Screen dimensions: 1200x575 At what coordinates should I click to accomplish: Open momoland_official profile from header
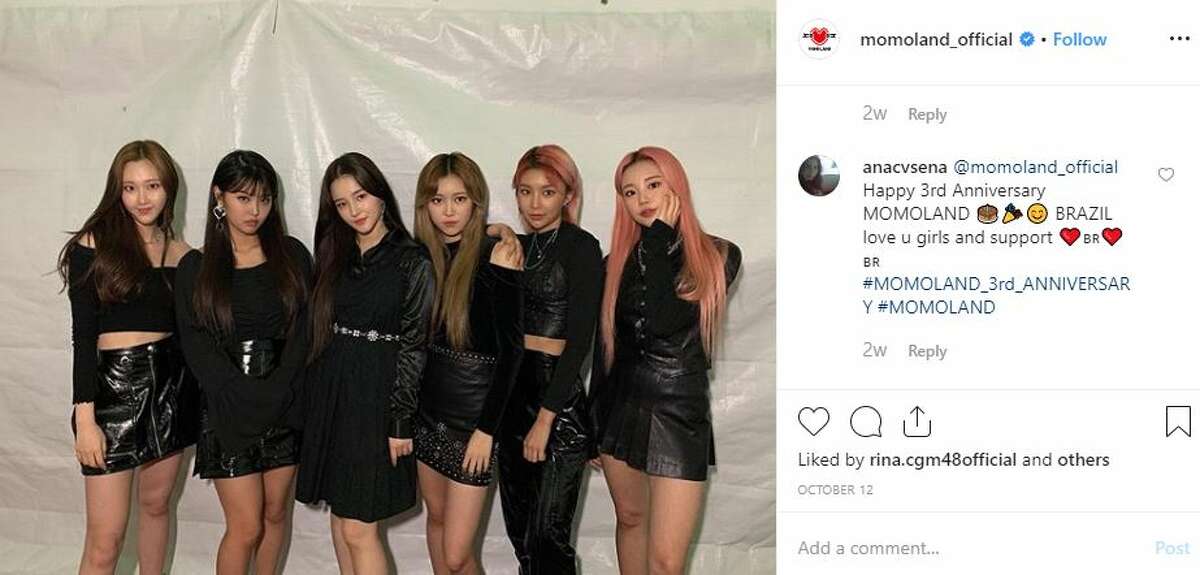click(936, 39)
